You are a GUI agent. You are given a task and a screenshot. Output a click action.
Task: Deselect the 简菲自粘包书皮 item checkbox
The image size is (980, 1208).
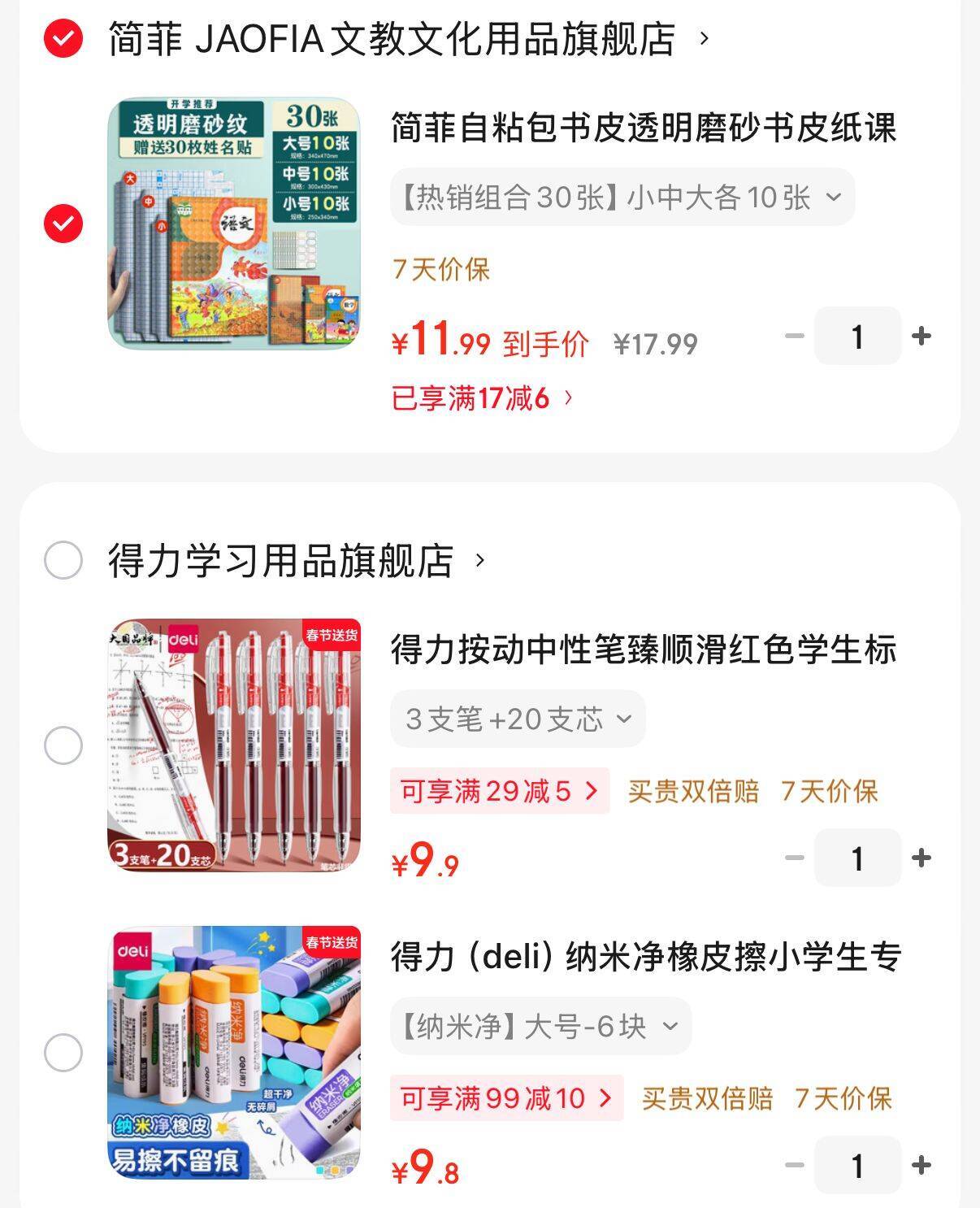(x=63, y=224)
